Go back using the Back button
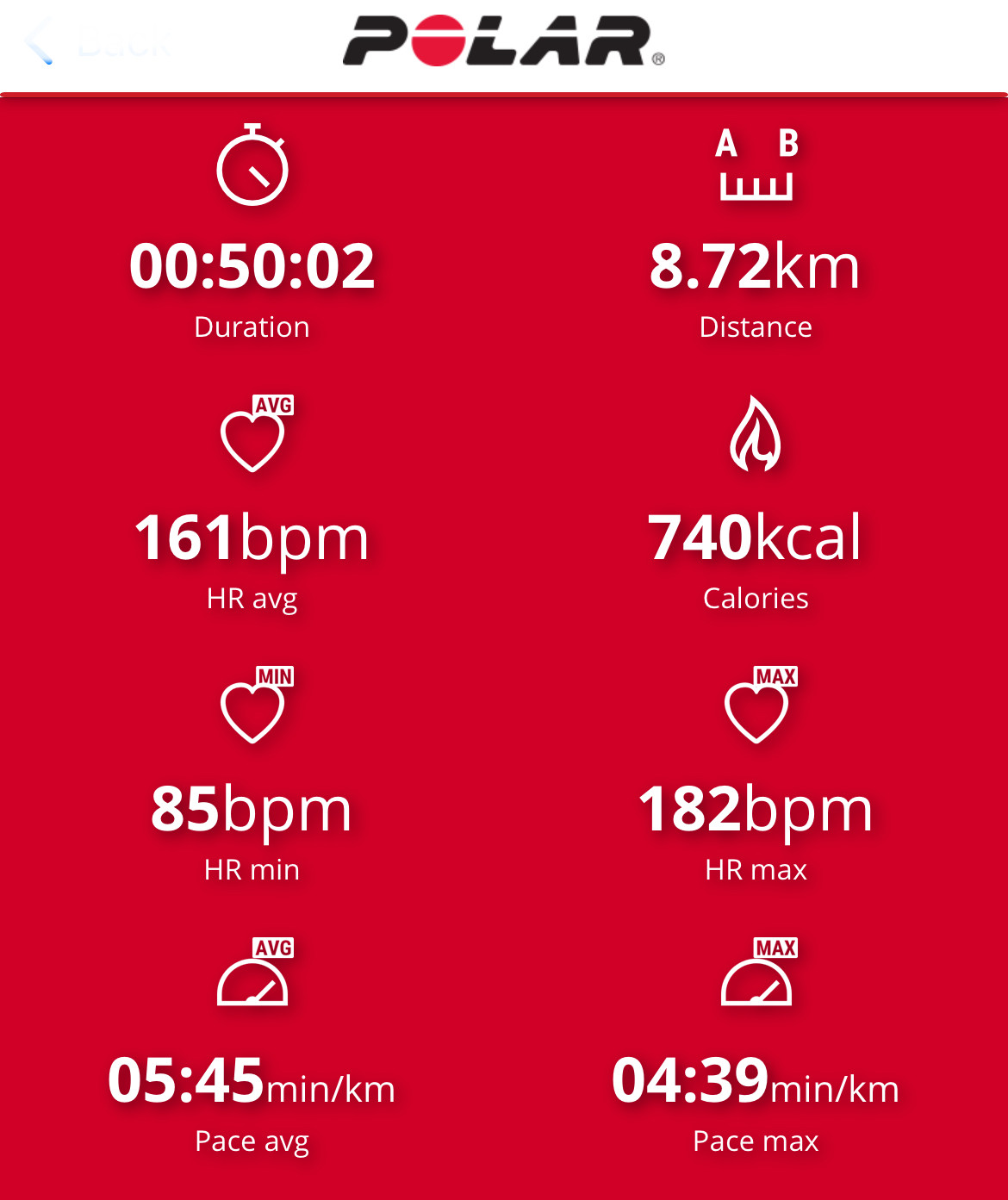The image size is (1008, 1200). [x=95, y=43]
